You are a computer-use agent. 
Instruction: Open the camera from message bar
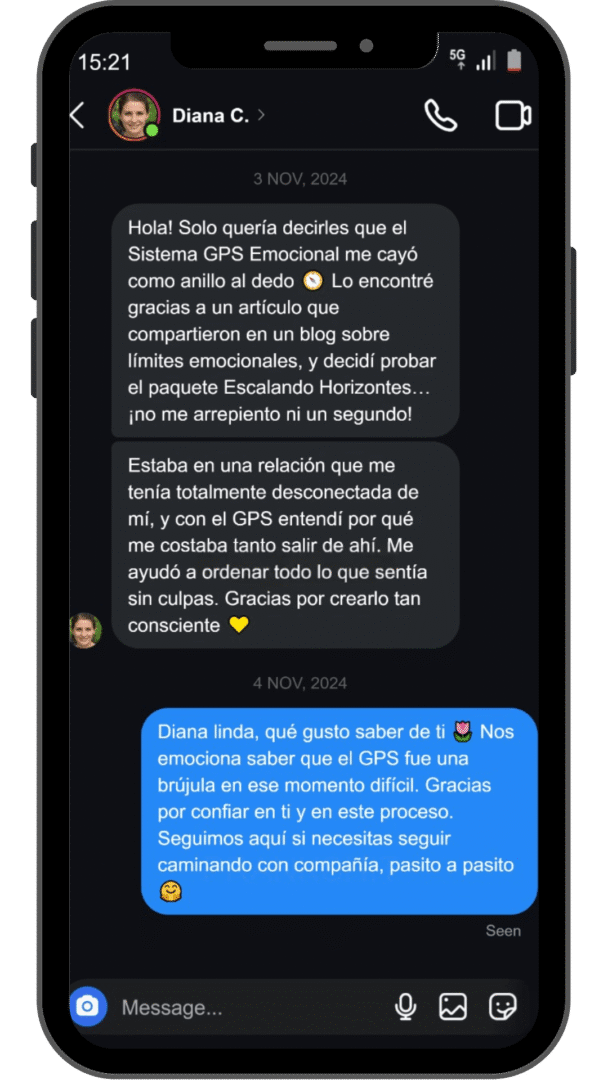(x=87, y=1007)
